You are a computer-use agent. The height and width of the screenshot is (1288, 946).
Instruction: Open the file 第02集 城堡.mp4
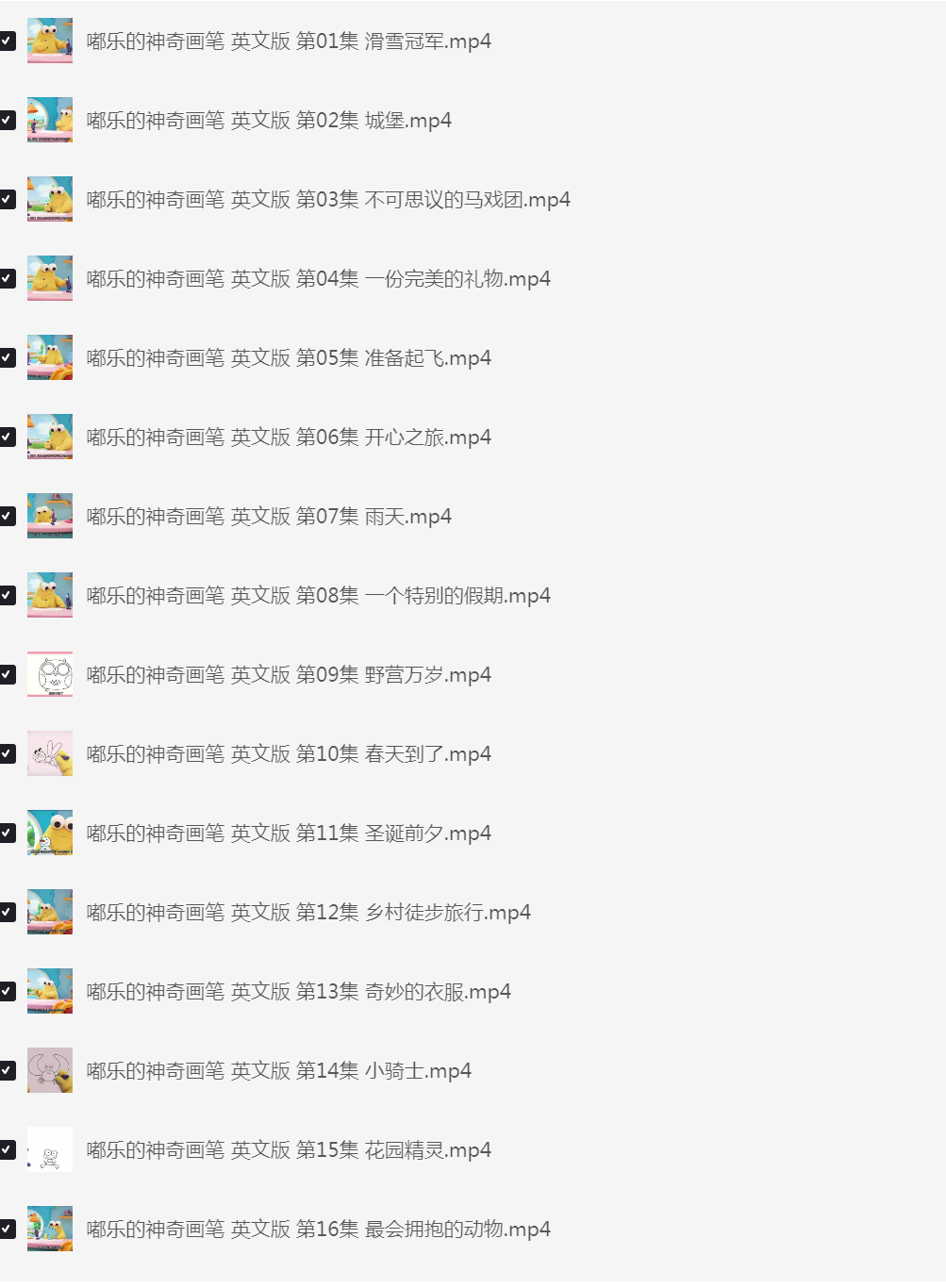point(269,121)
